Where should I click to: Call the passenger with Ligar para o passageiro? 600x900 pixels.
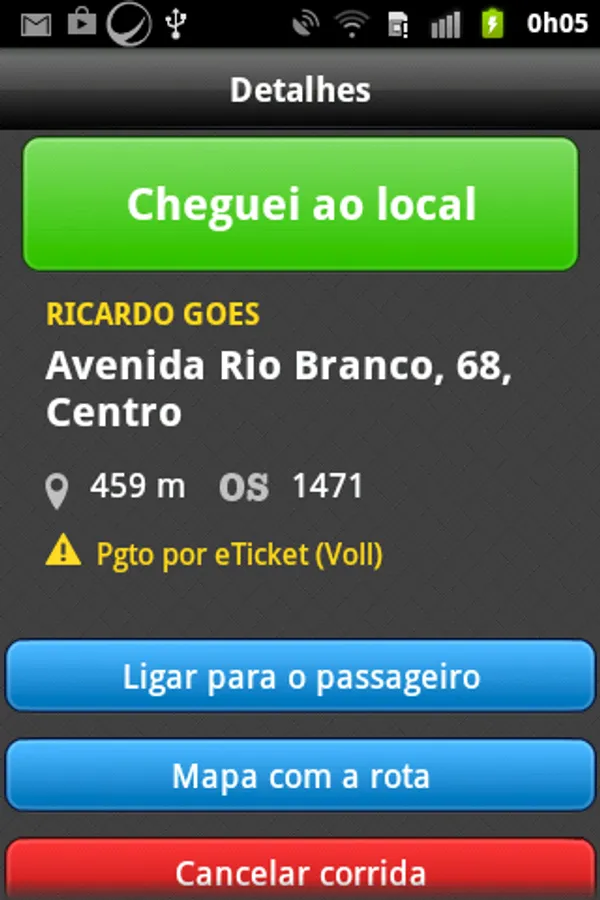[300, 677]
